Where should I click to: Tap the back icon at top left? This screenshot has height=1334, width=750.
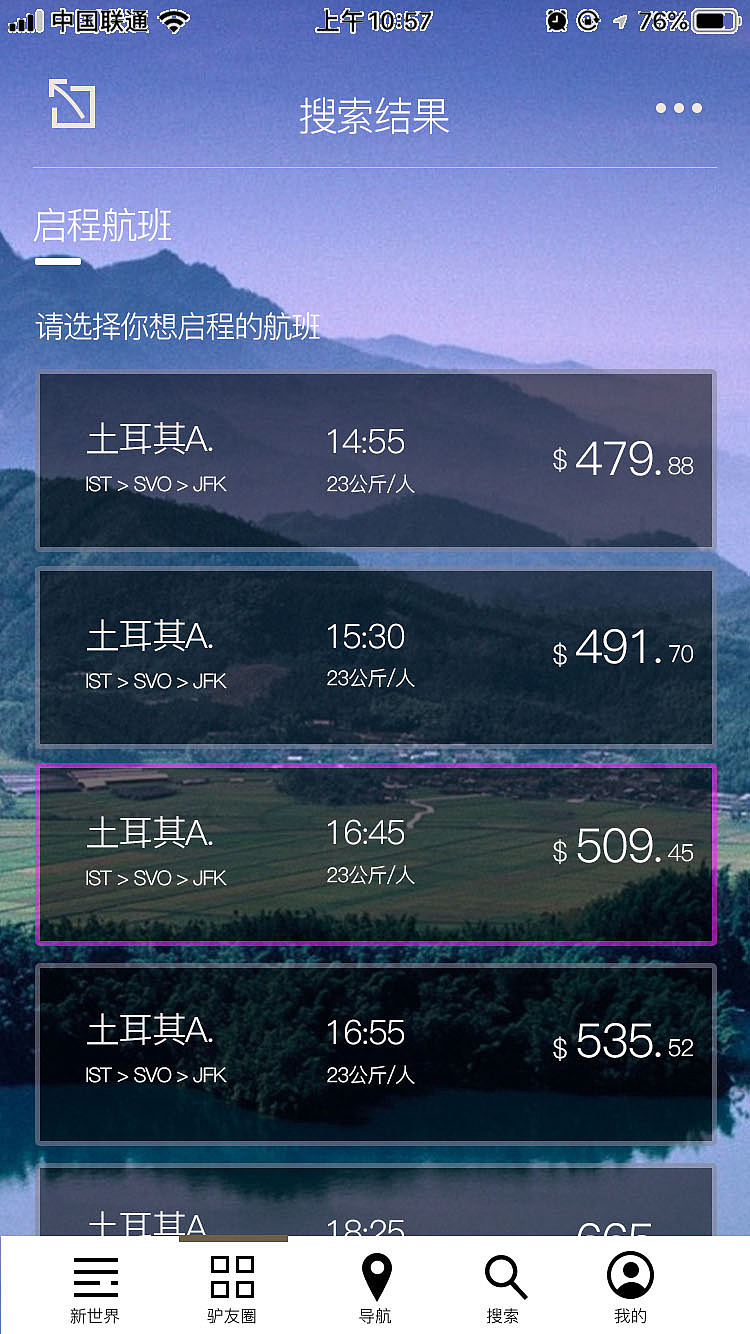(x=72, y=104)
